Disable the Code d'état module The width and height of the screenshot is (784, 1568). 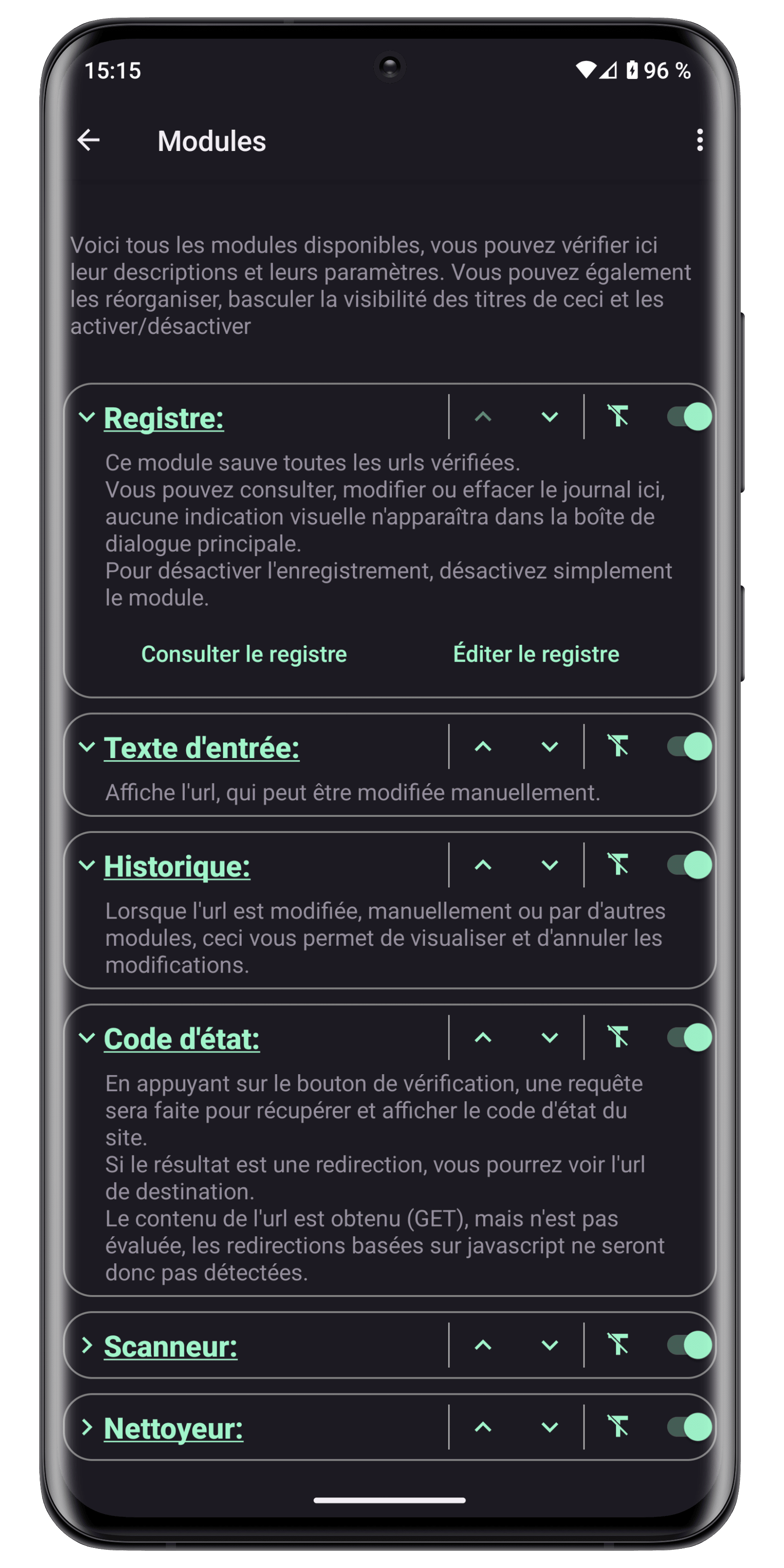[689, 1038]
